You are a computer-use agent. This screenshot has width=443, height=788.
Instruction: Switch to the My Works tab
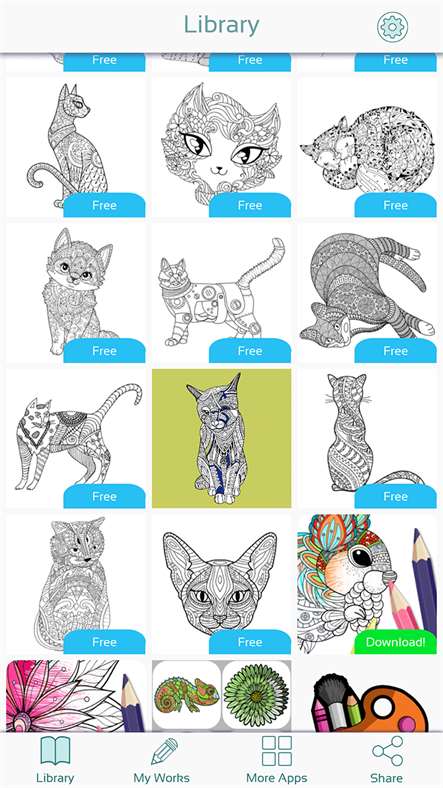(161, 760)
